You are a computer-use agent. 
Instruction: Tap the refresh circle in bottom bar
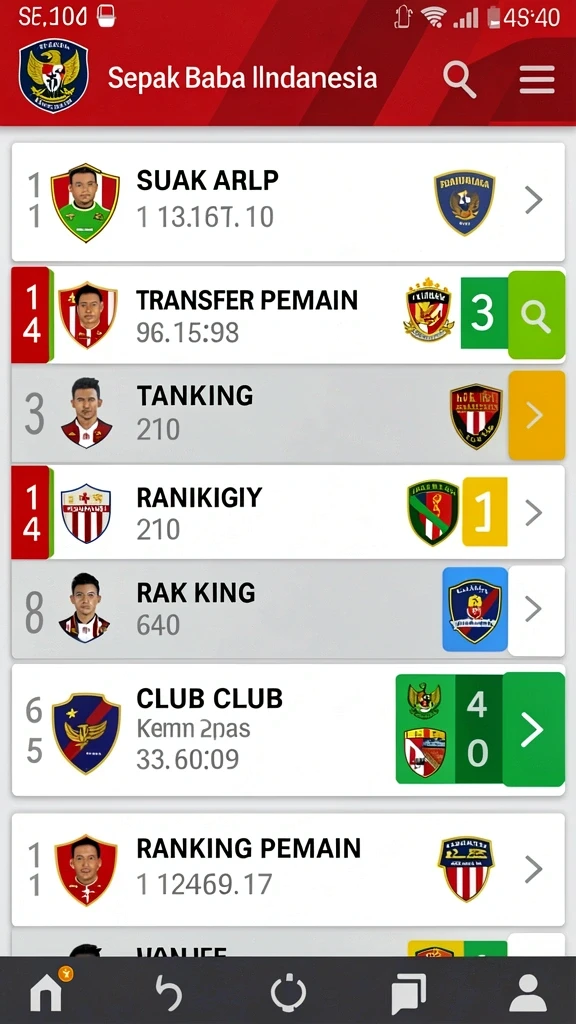[x=288, y=993]
